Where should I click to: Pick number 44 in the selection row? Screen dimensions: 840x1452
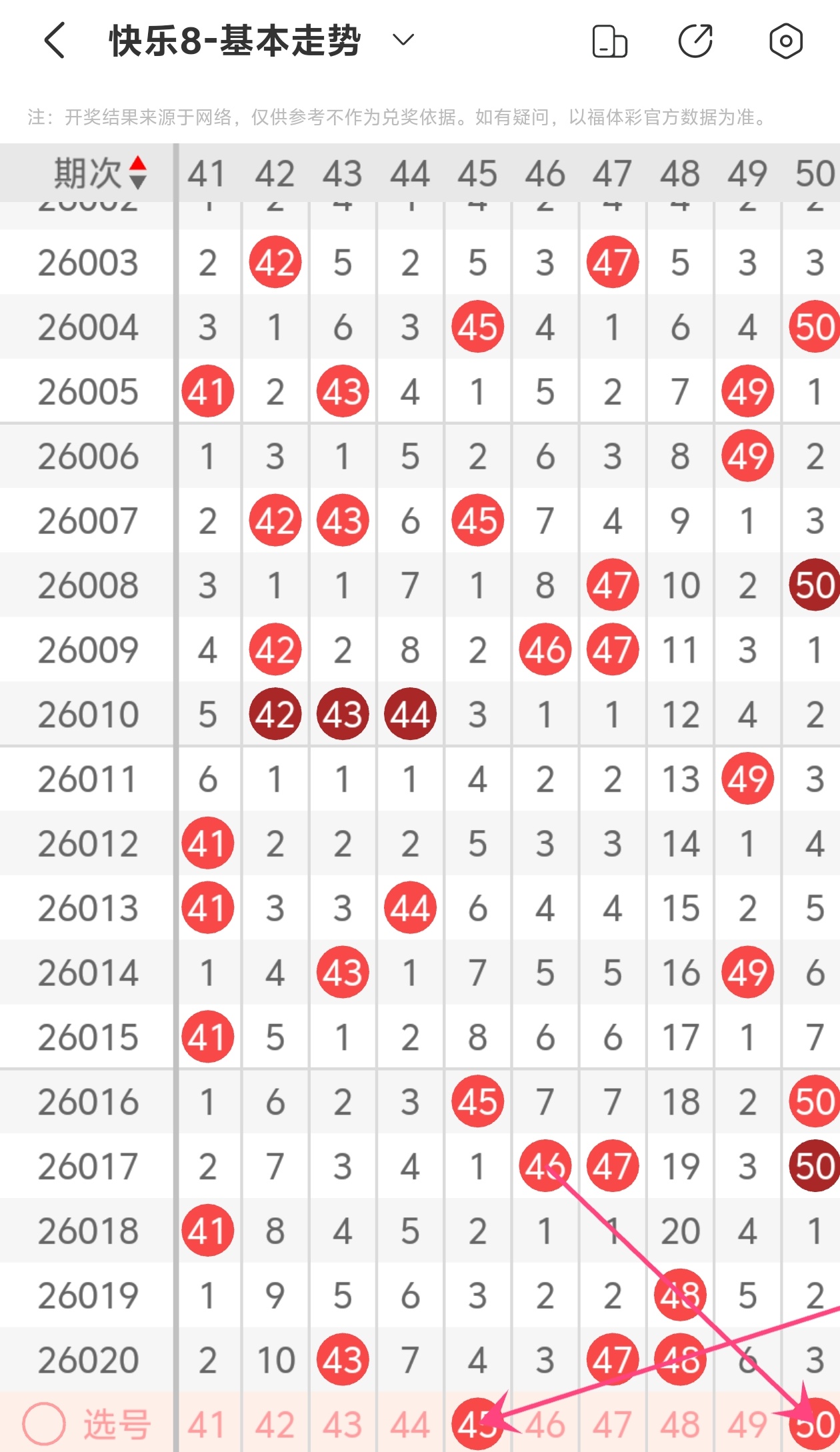coord(410,1425)
